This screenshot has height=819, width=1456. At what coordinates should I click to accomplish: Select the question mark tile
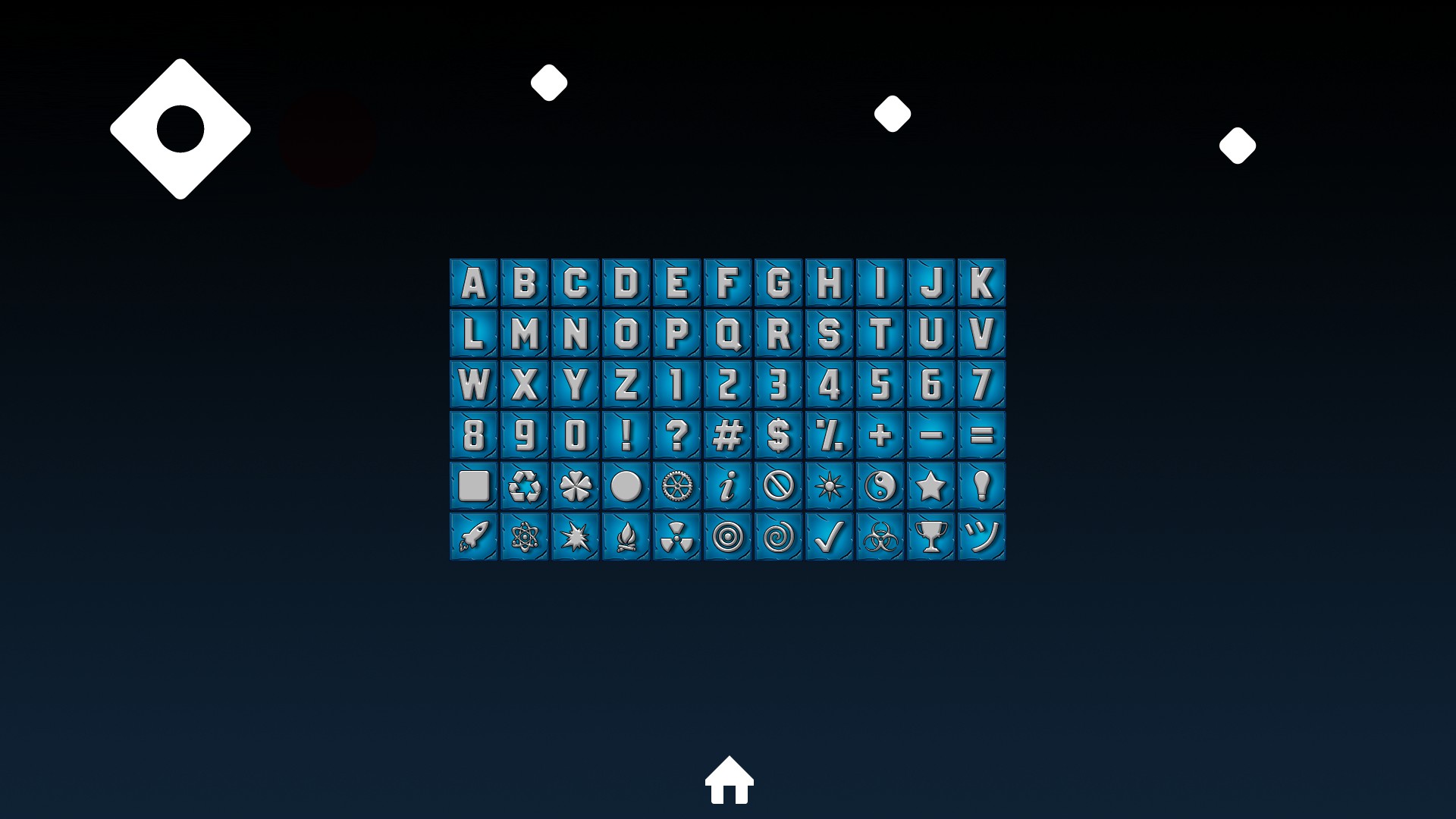[677, 435]
